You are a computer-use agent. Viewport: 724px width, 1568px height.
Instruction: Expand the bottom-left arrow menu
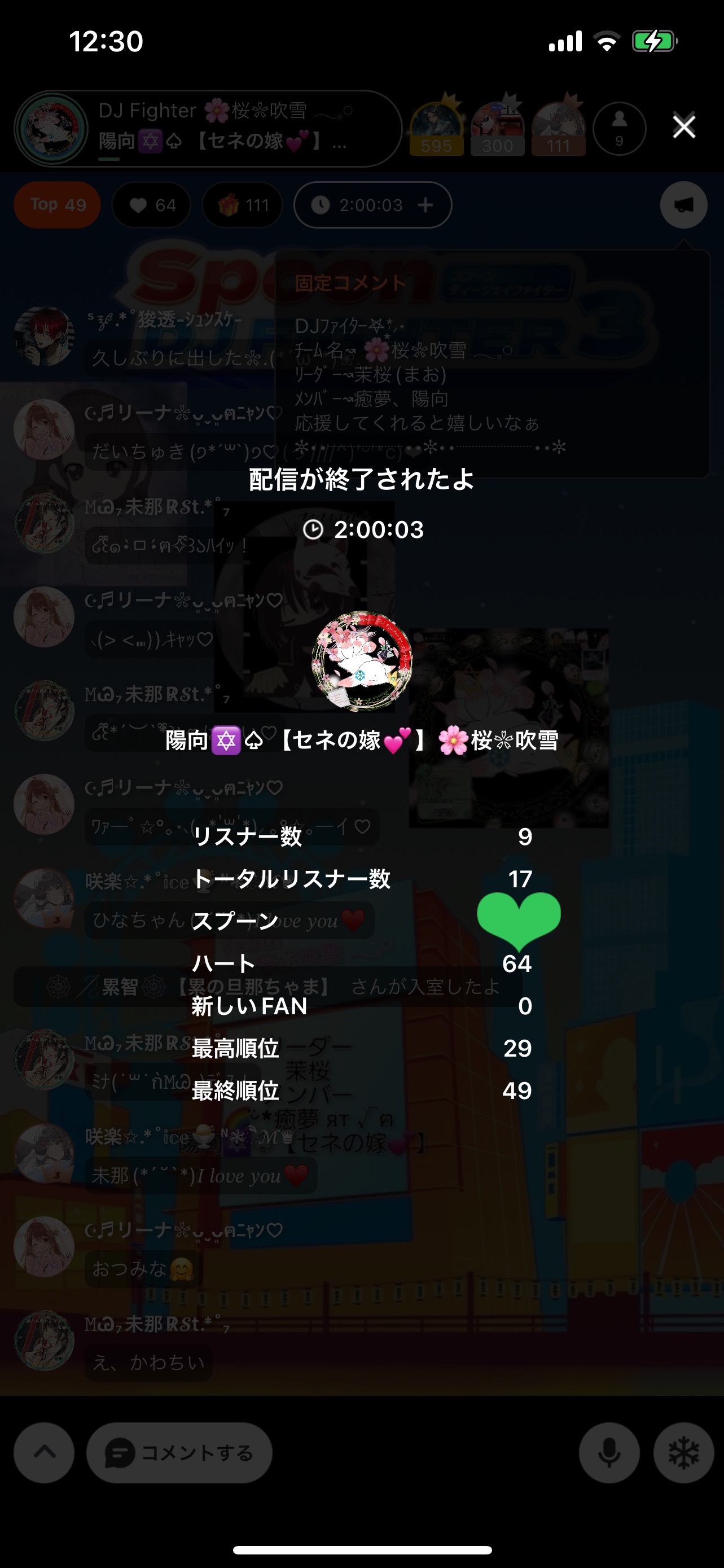click(45, 1452)
